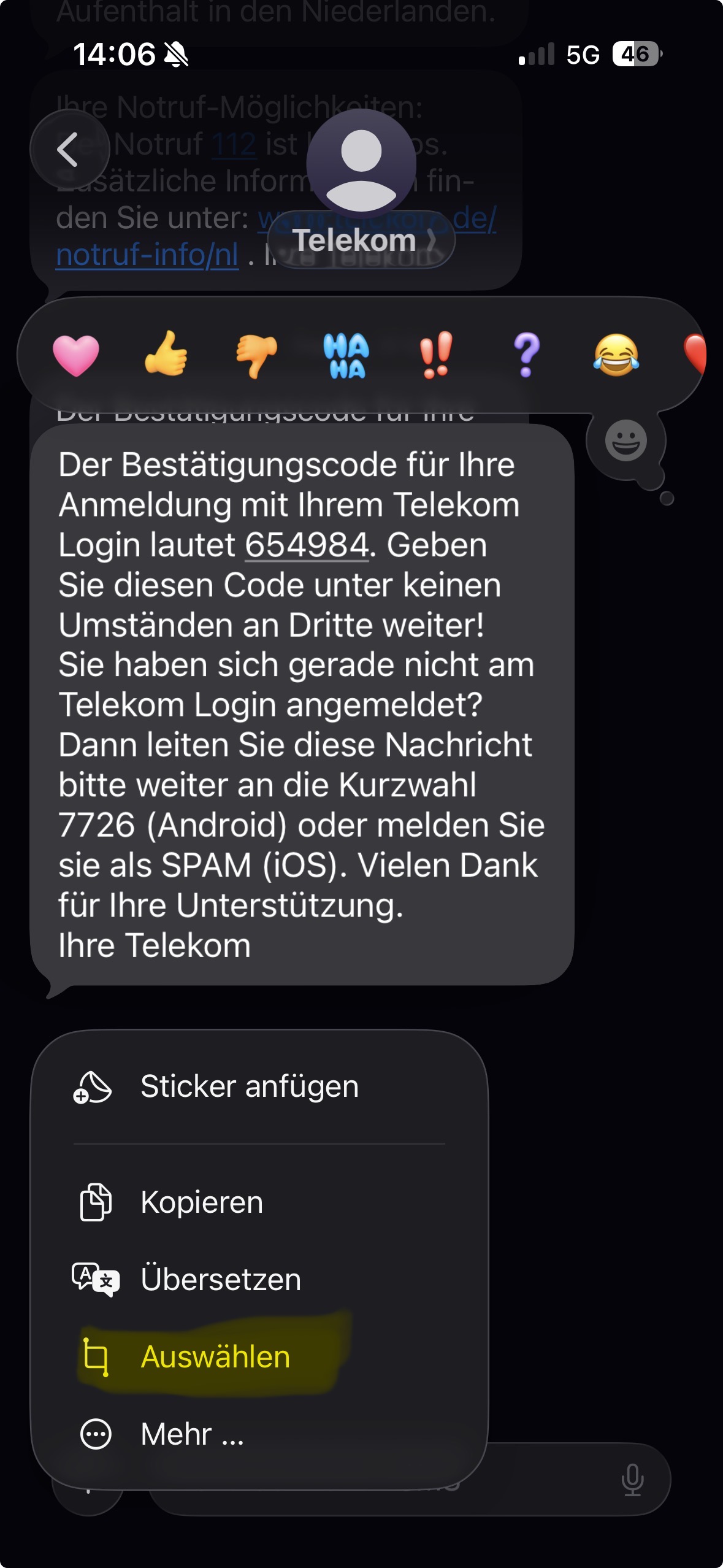The image size is (723, 1568).
Task: Copy the message with Kopieren
Action: pos(202,1202)
